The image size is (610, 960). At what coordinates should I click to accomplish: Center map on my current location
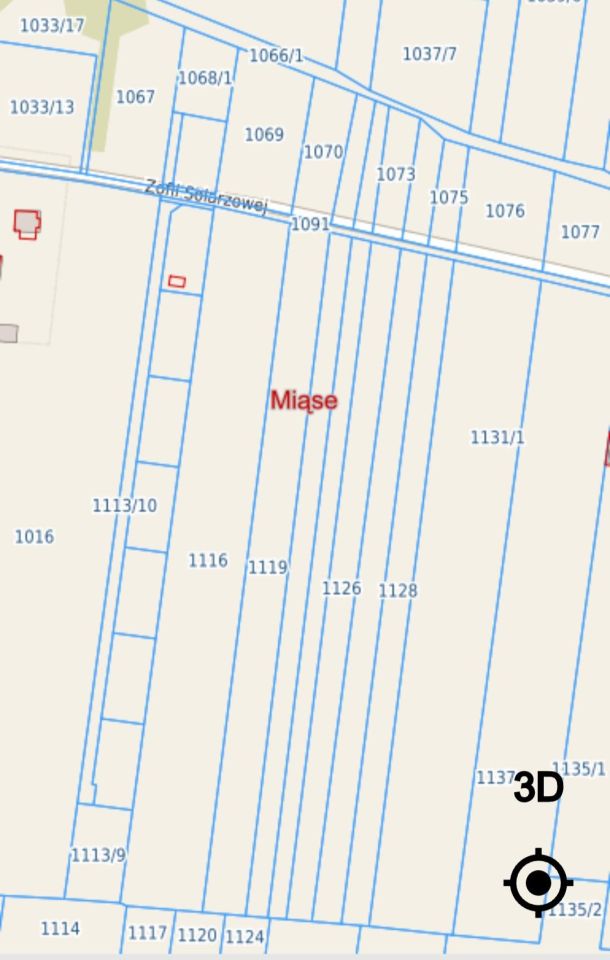tap(538, 883)
